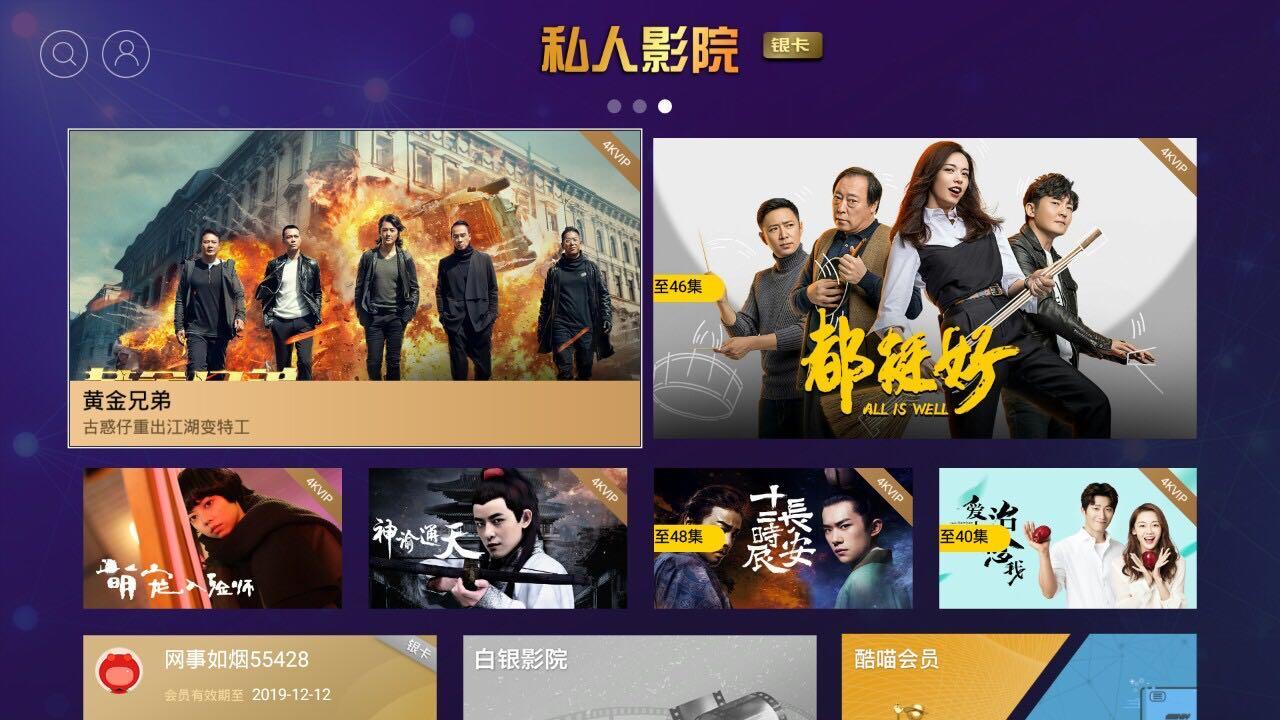Open the search icon
The height and width of the screenshot is (720, 1280).
pyautogui.click(x=64, y=54)
